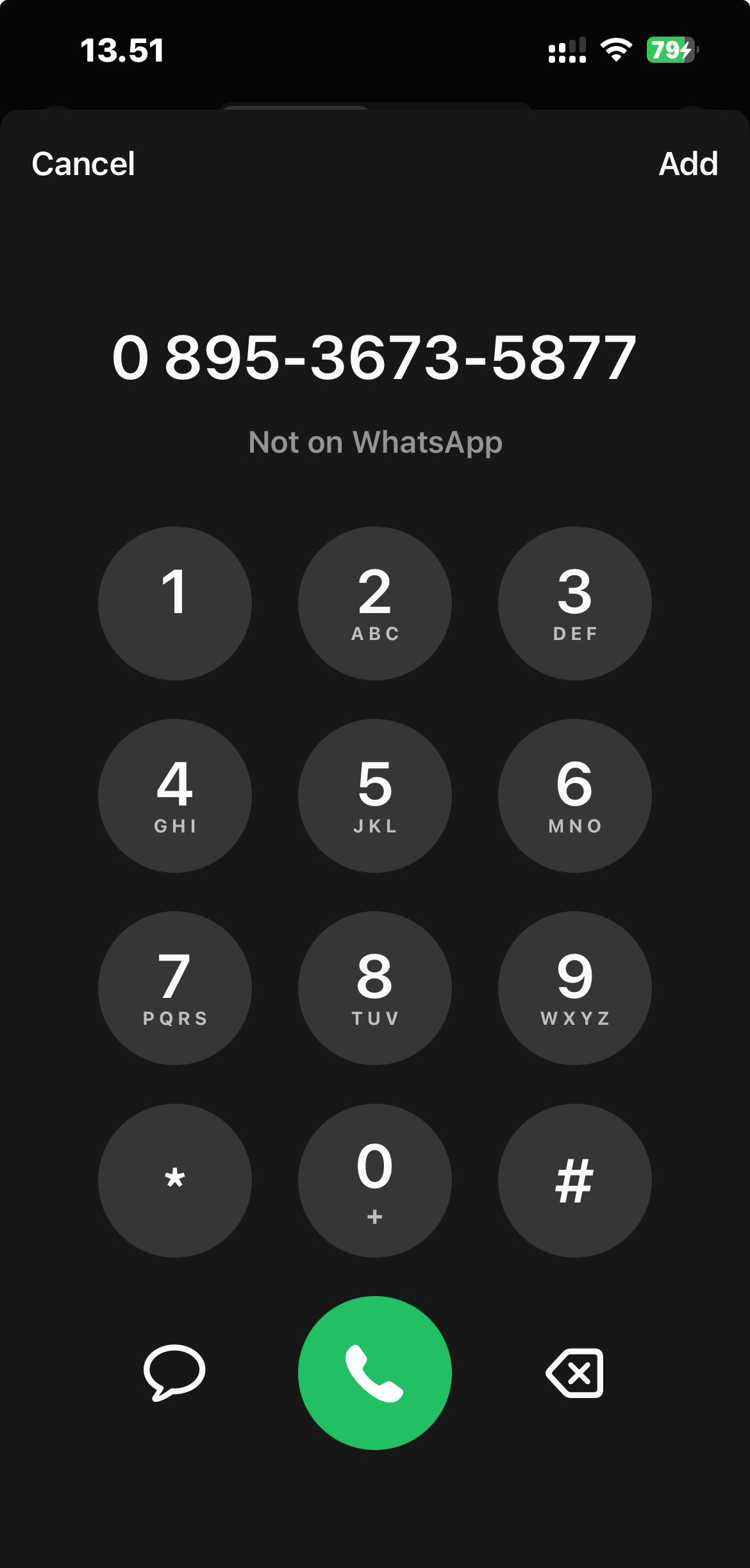This screenshot has height=1568, width=750.
Task: Tap the 9 WXYZ key
Action: [575, 988]
